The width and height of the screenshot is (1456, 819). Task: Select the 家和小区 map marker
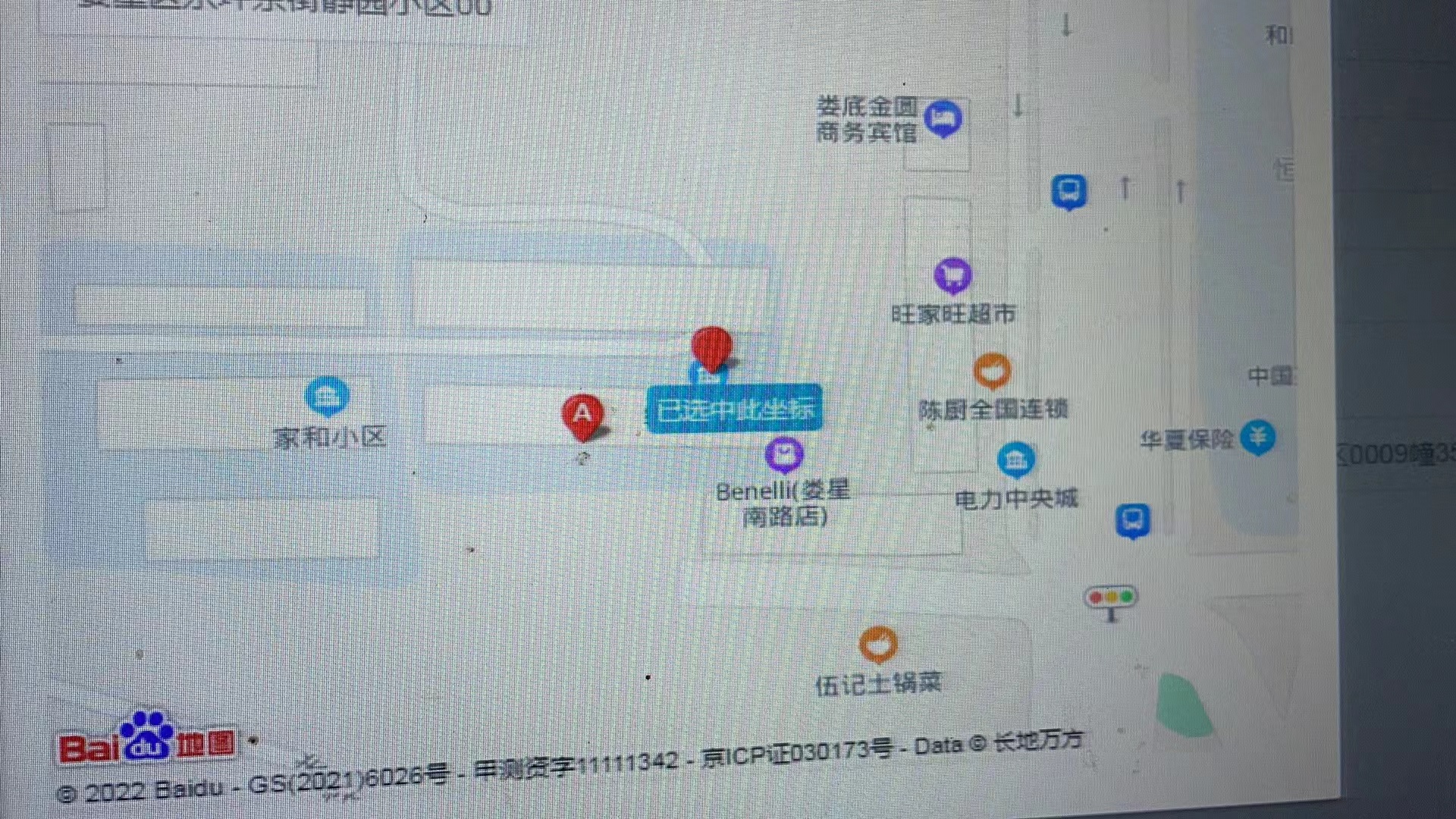pyautogui.click(x=327, y=395)
